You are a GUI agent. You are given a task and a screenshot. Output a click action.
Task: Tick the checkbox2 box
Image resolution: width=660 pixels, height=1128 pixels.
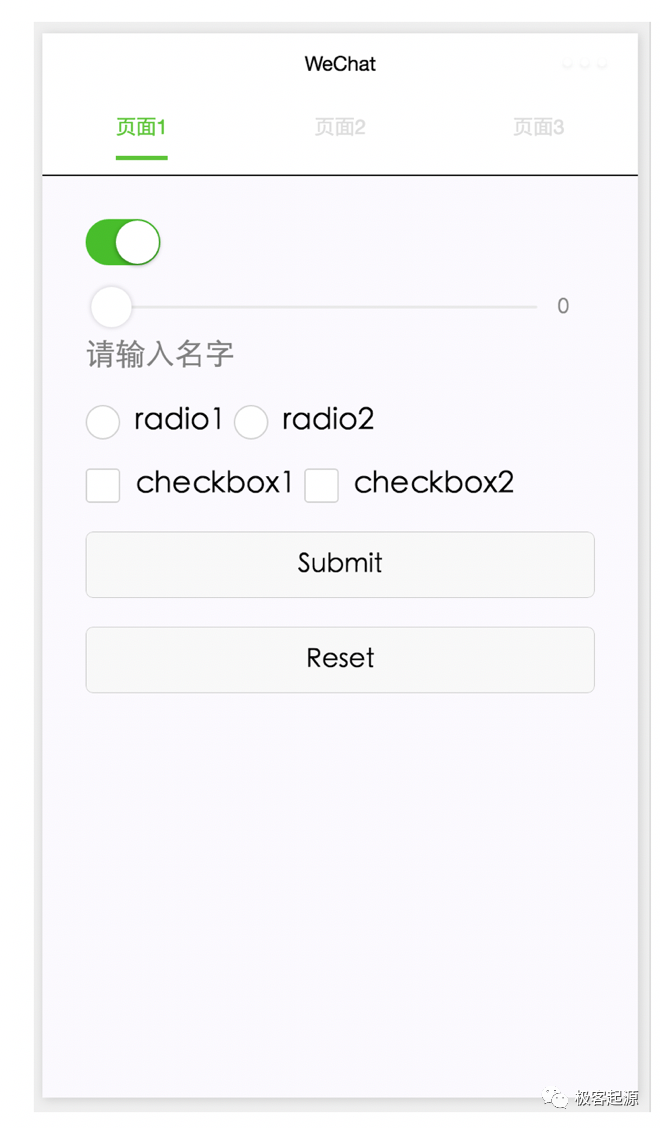(321, 485)
